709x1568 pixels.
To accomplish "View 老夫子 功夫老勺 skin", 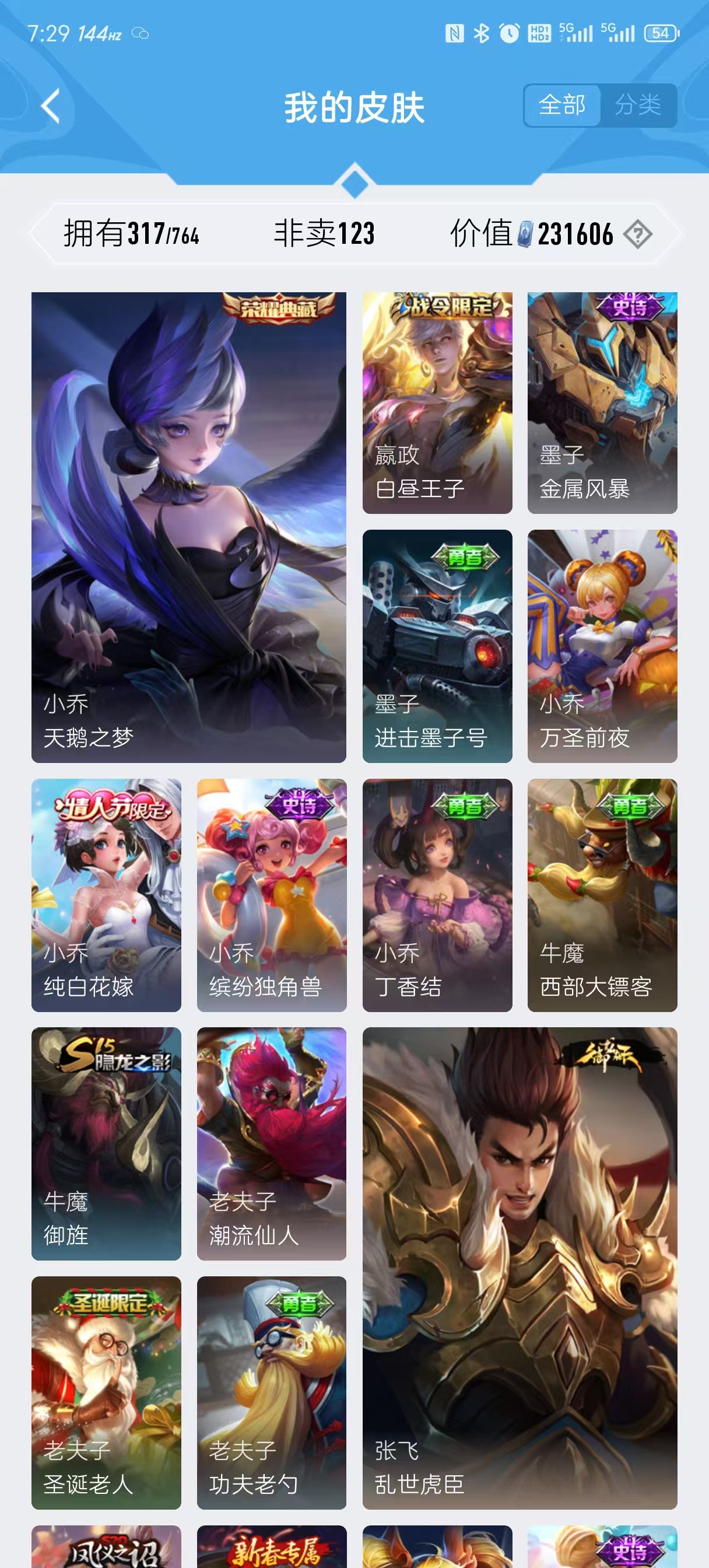I will 272,1392.
